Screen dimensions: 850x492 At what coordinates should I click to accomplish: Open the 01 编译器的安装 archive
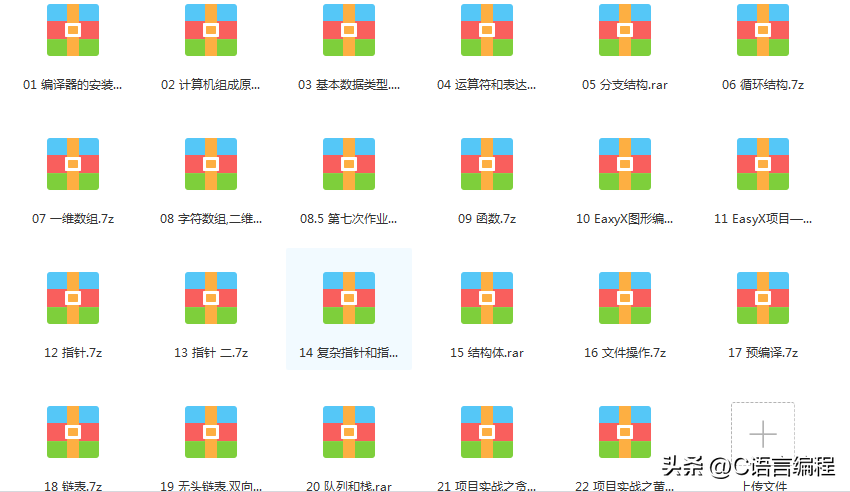tap(72, 30)
